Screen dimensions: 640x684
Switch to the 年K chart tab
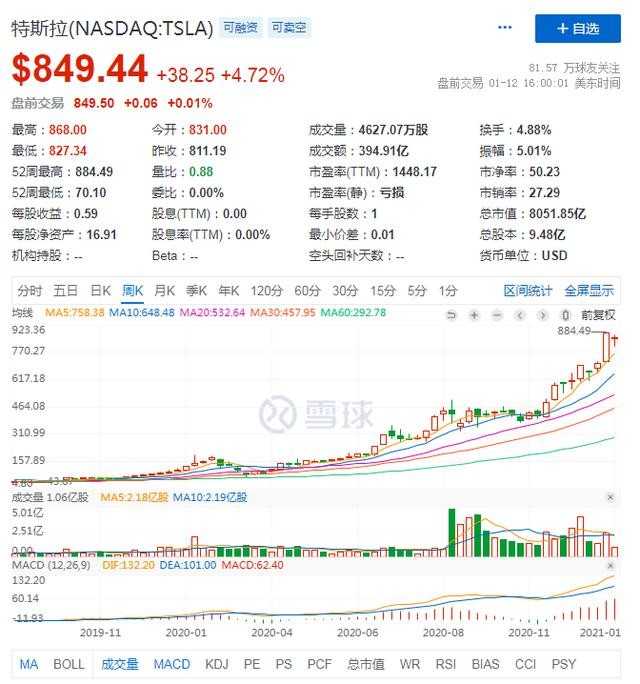coord(229,291)
